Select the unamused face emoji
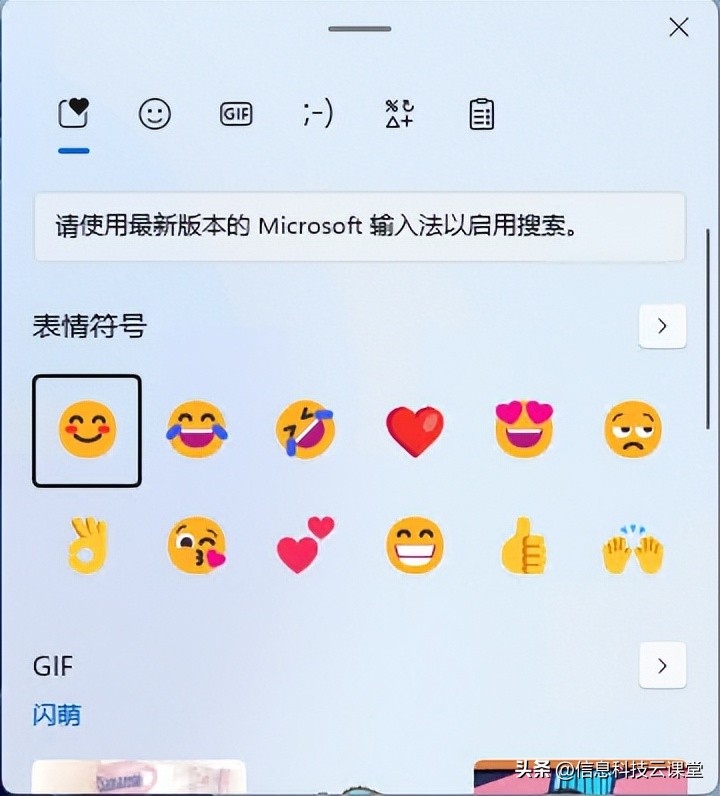 pos(632,430)
